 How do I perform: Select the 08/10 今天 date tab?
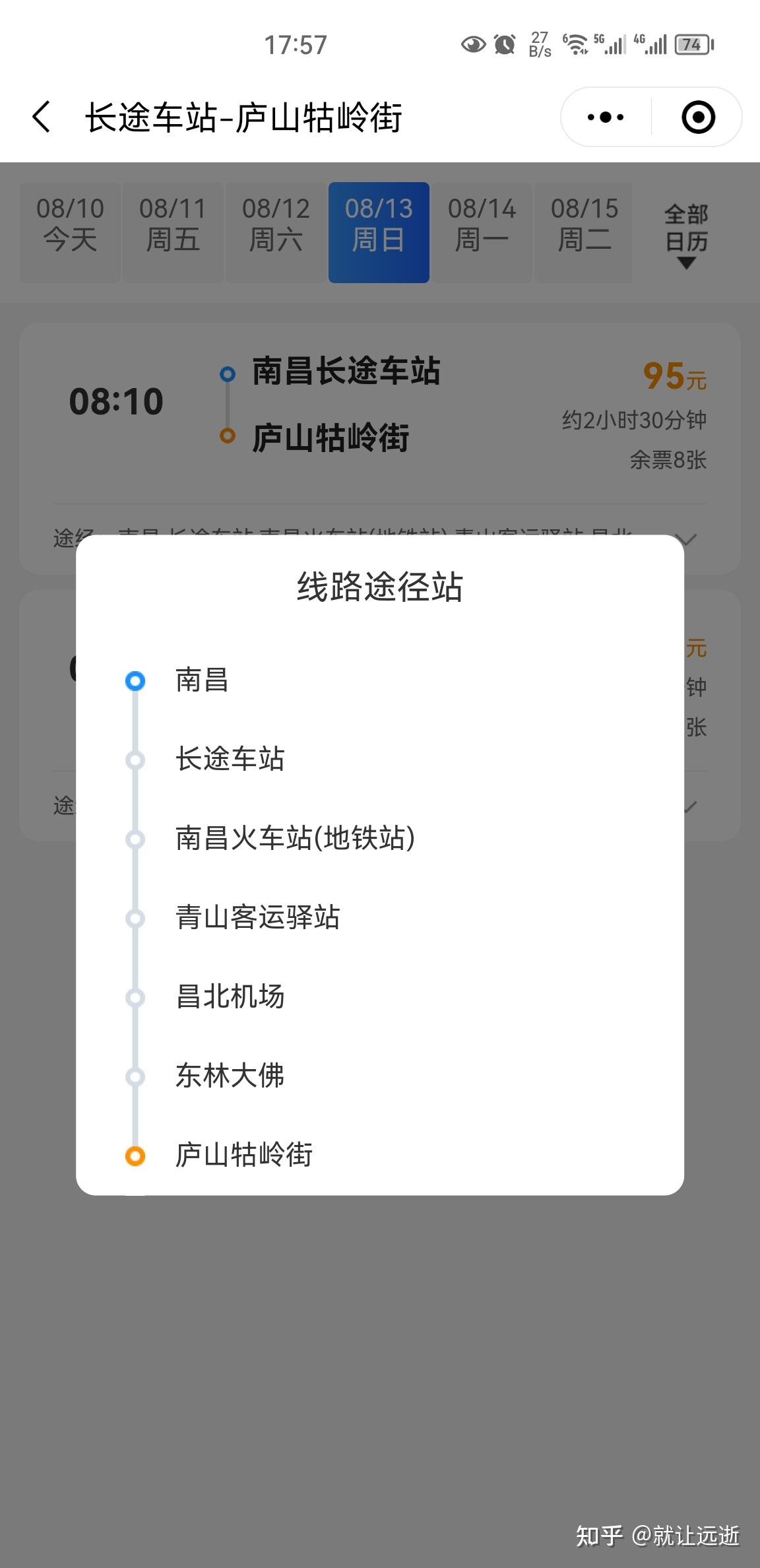point(70,232)
